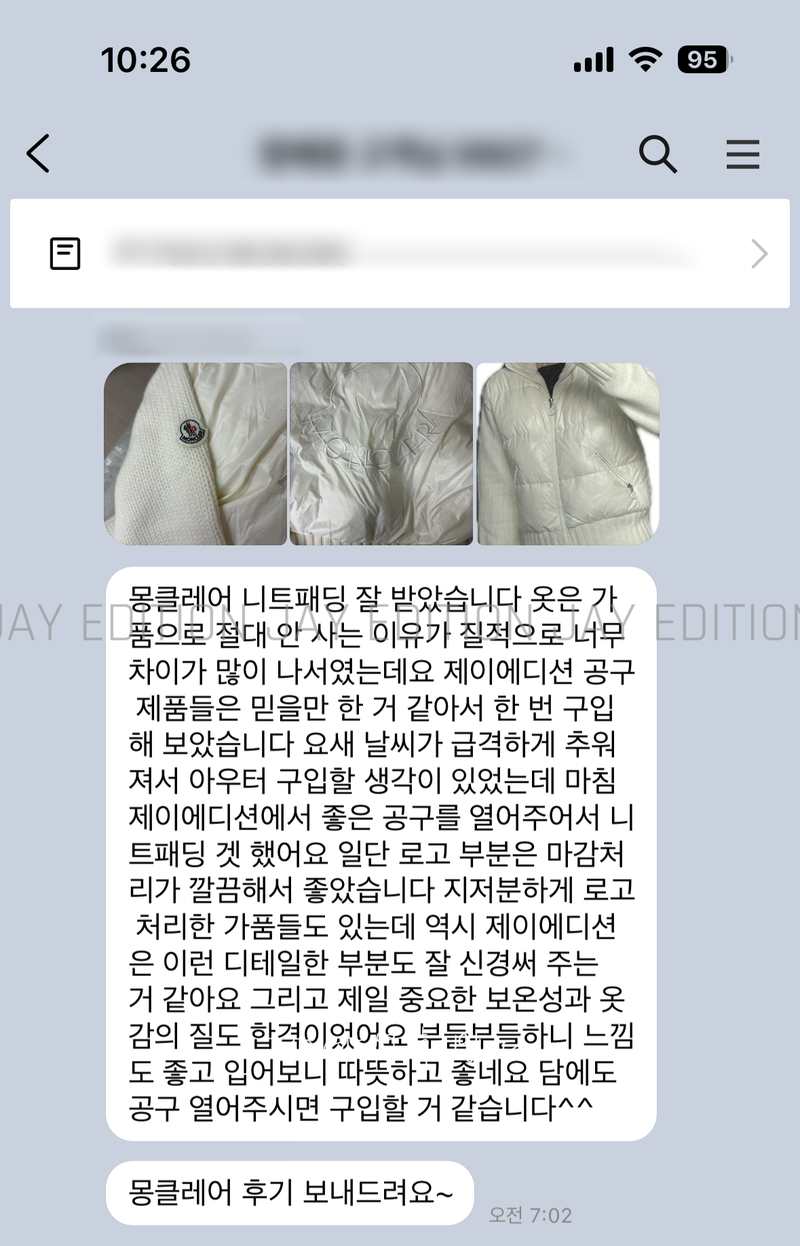View the photo of the embossed jacket lining
Image resolution: width=800 pixels, height=1246 pixels.
point(381,453)
